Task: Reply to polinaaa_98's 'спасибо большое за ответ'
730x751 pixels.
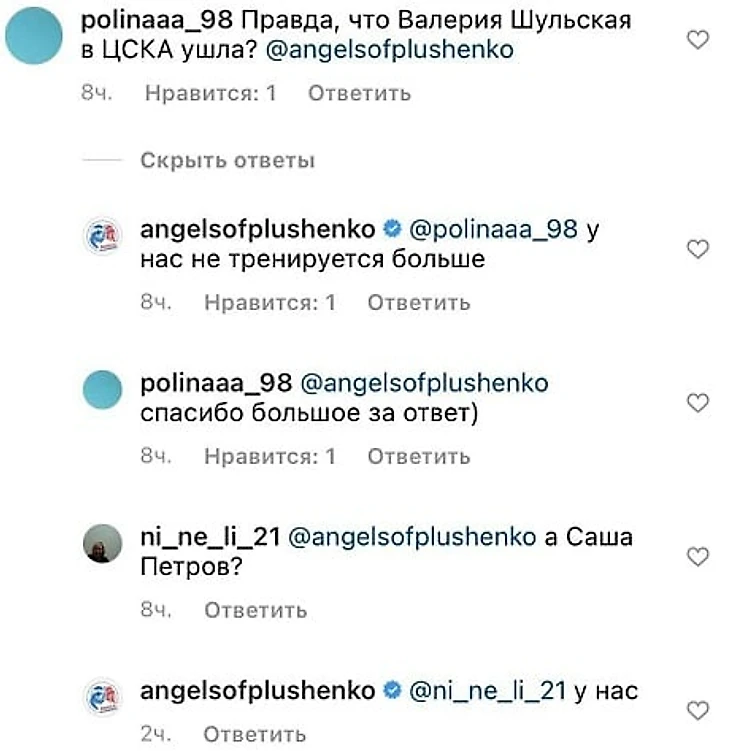Action: pyautogui.click(x=418, y=456)
